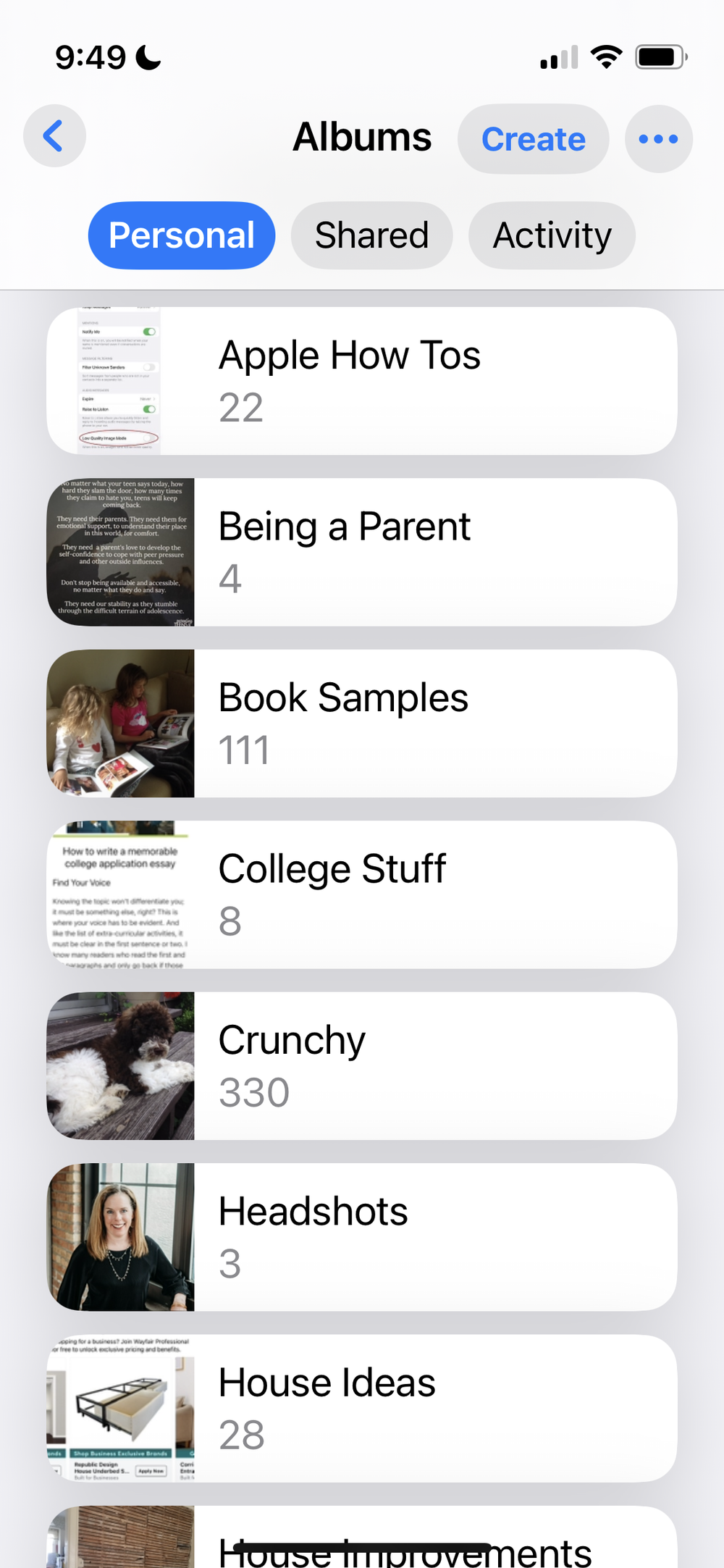
Task: Open the College Stuff album
Action: point(362,894)
